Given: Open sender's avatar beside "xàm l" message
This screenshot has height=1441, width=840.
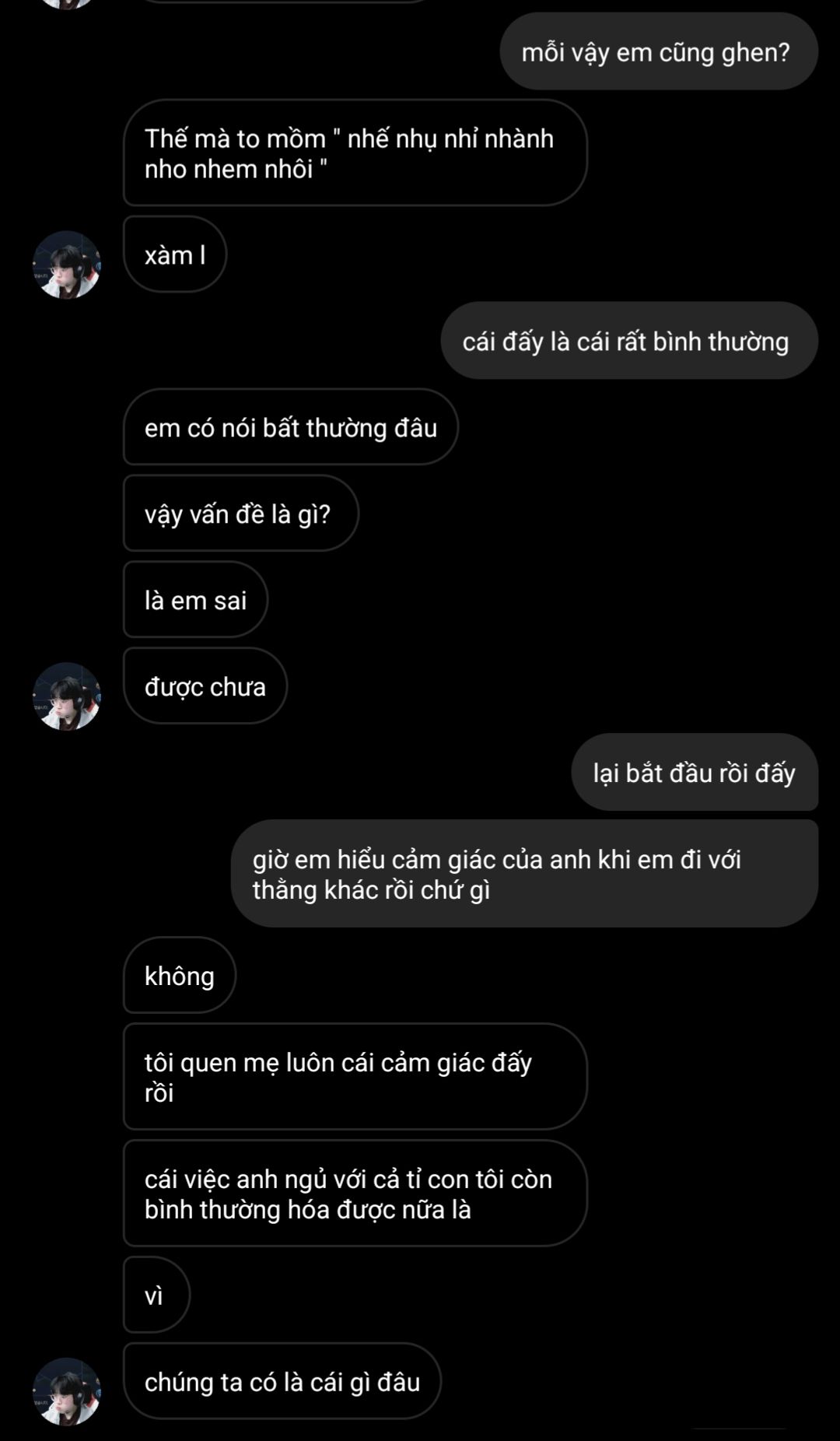Looking at the screenshot, I should 67,265.
